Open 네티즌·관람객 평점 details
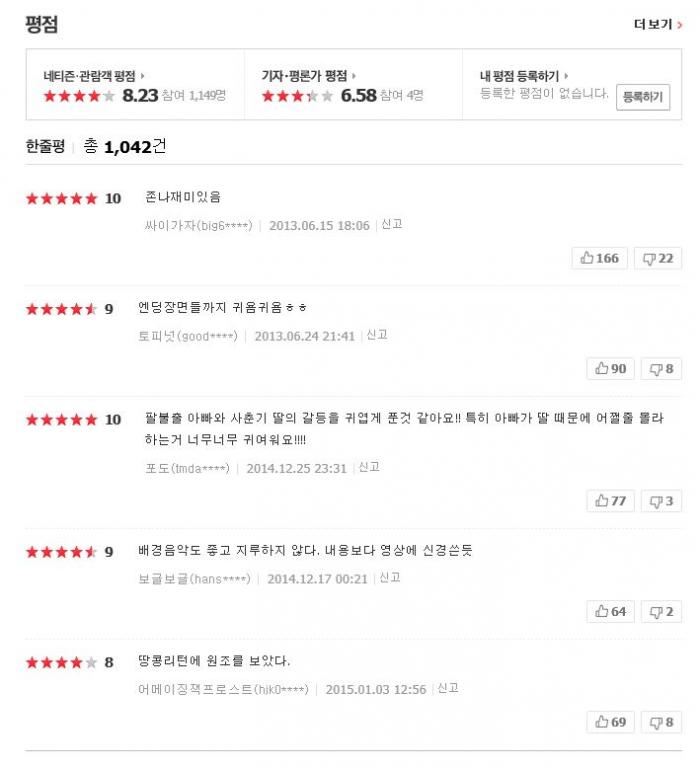 pos(92,76)
